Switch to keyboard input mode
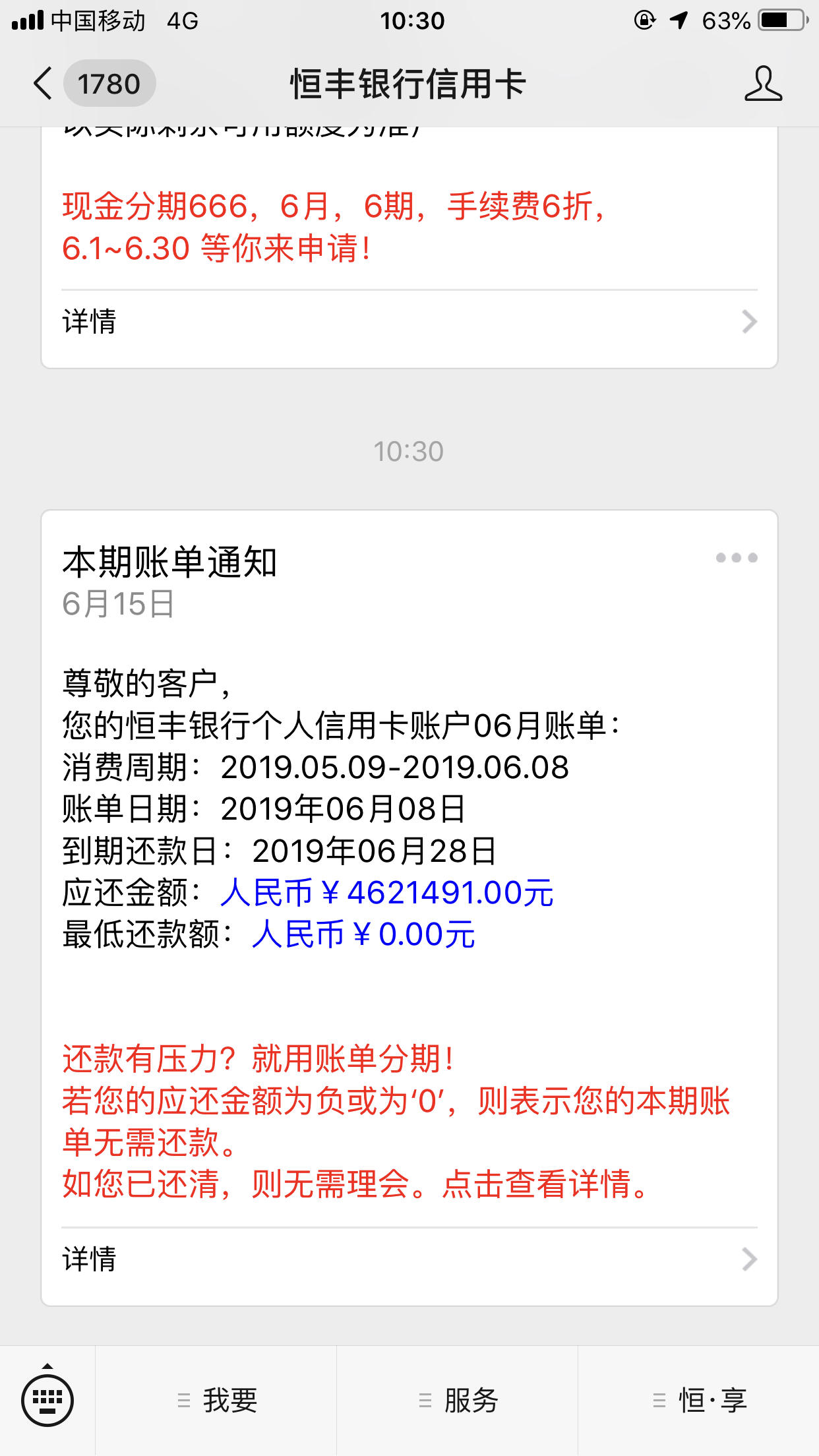 click(x=47, y=1400)
